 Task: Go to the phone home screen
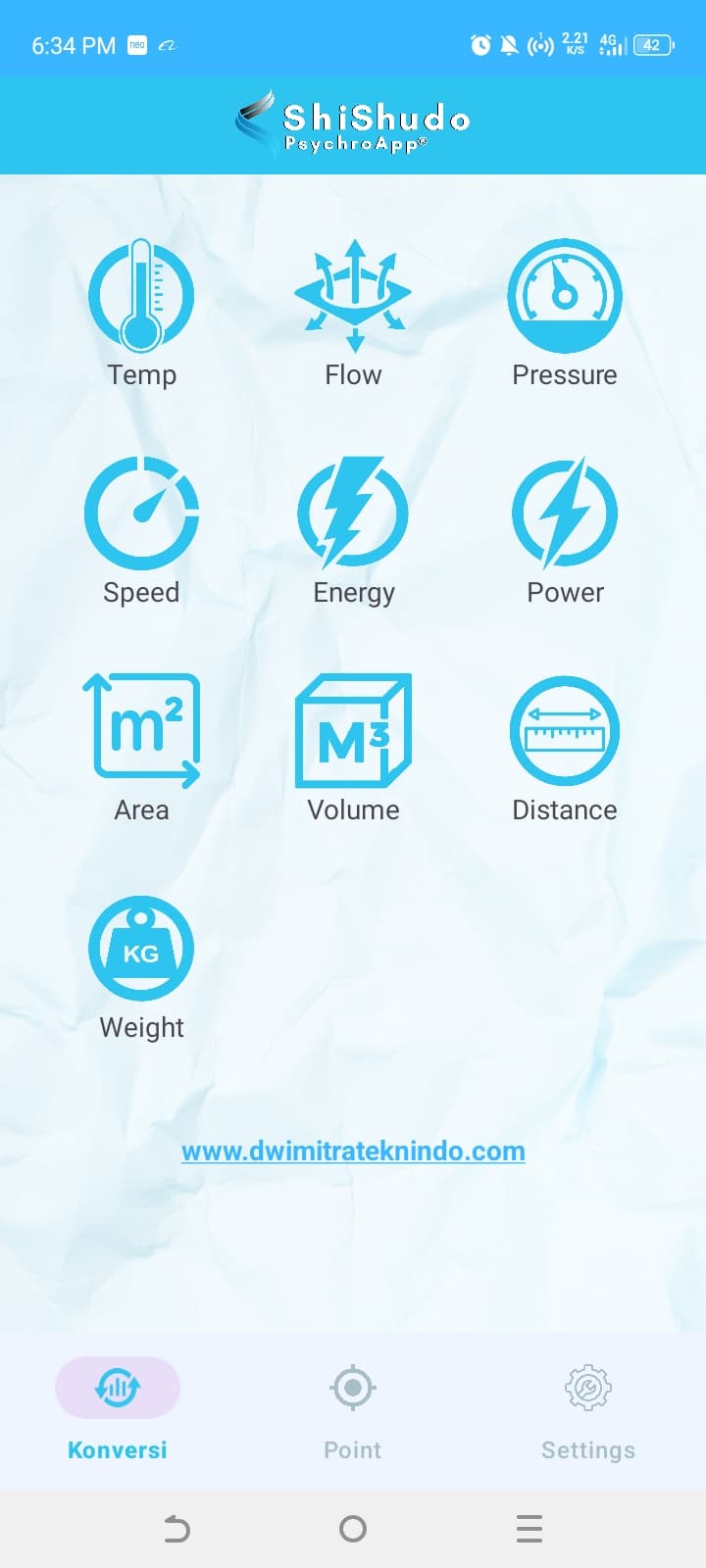click(353, 1528)
